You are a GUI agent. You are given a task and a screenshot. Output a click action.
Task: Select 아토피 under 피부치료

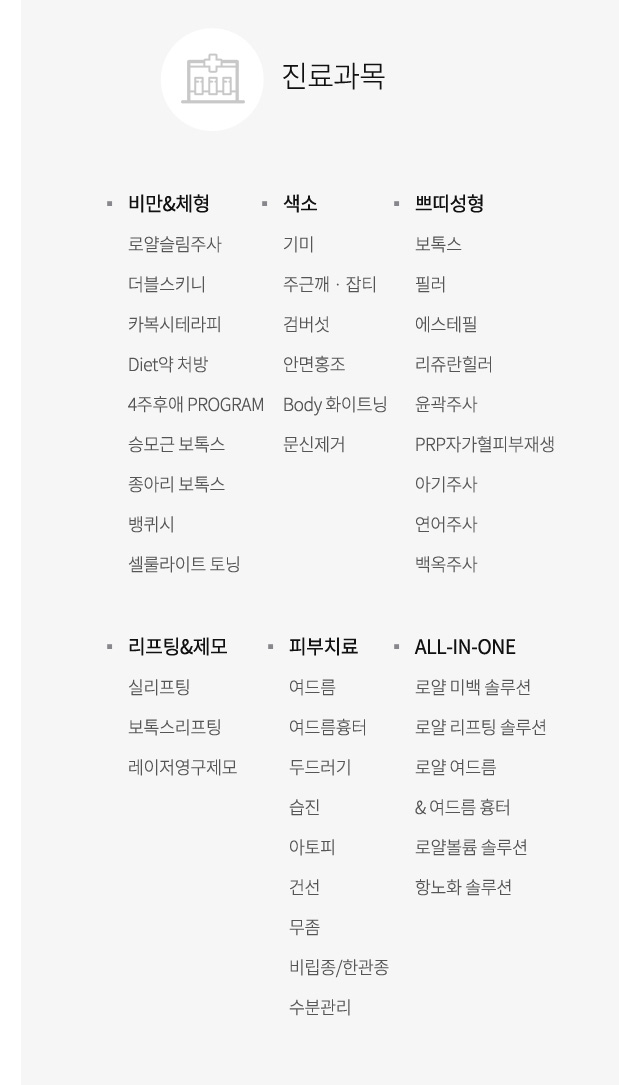click(x=312, y=847)
